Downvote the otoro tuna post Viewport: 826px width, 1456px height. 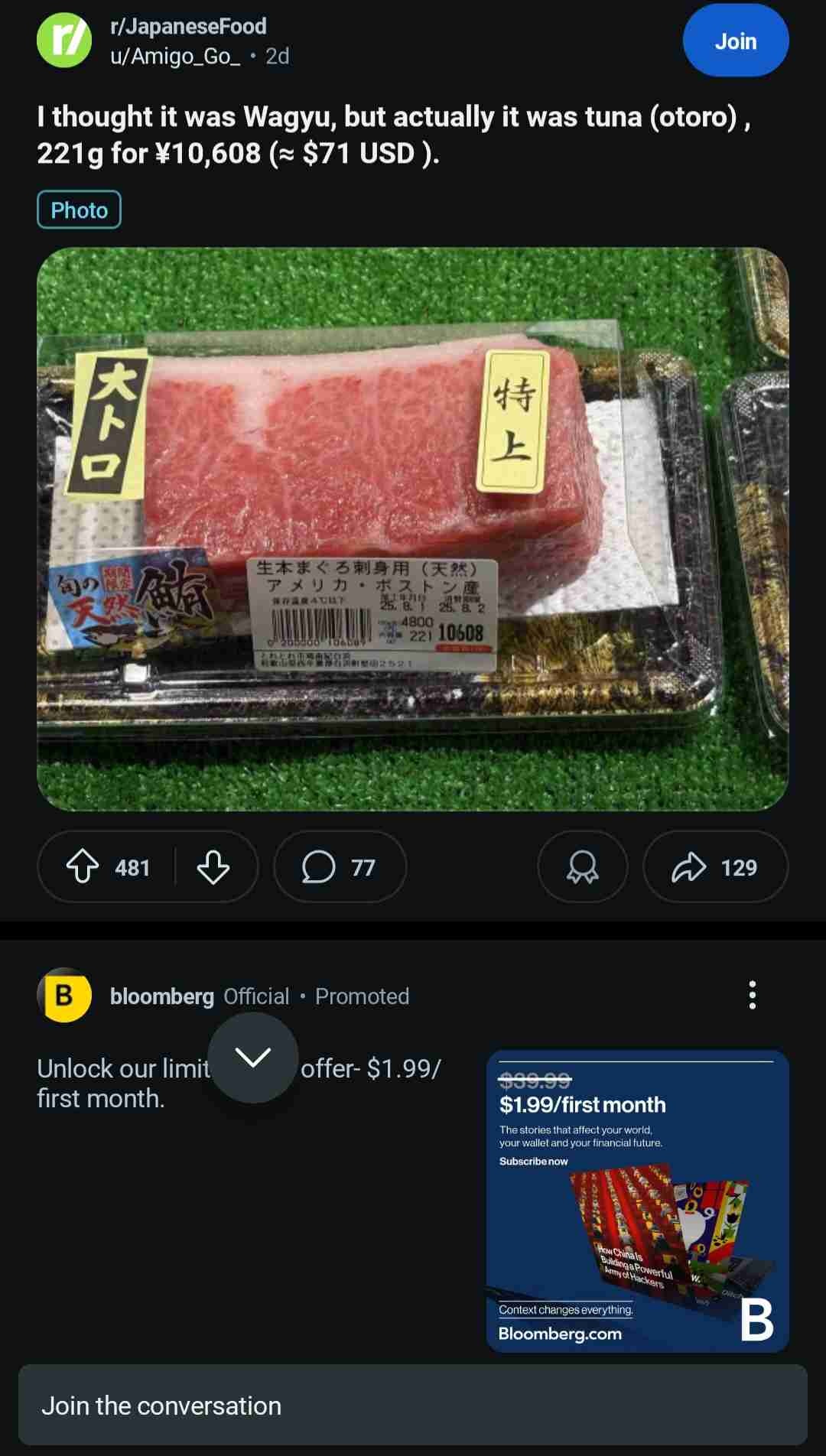213,867
